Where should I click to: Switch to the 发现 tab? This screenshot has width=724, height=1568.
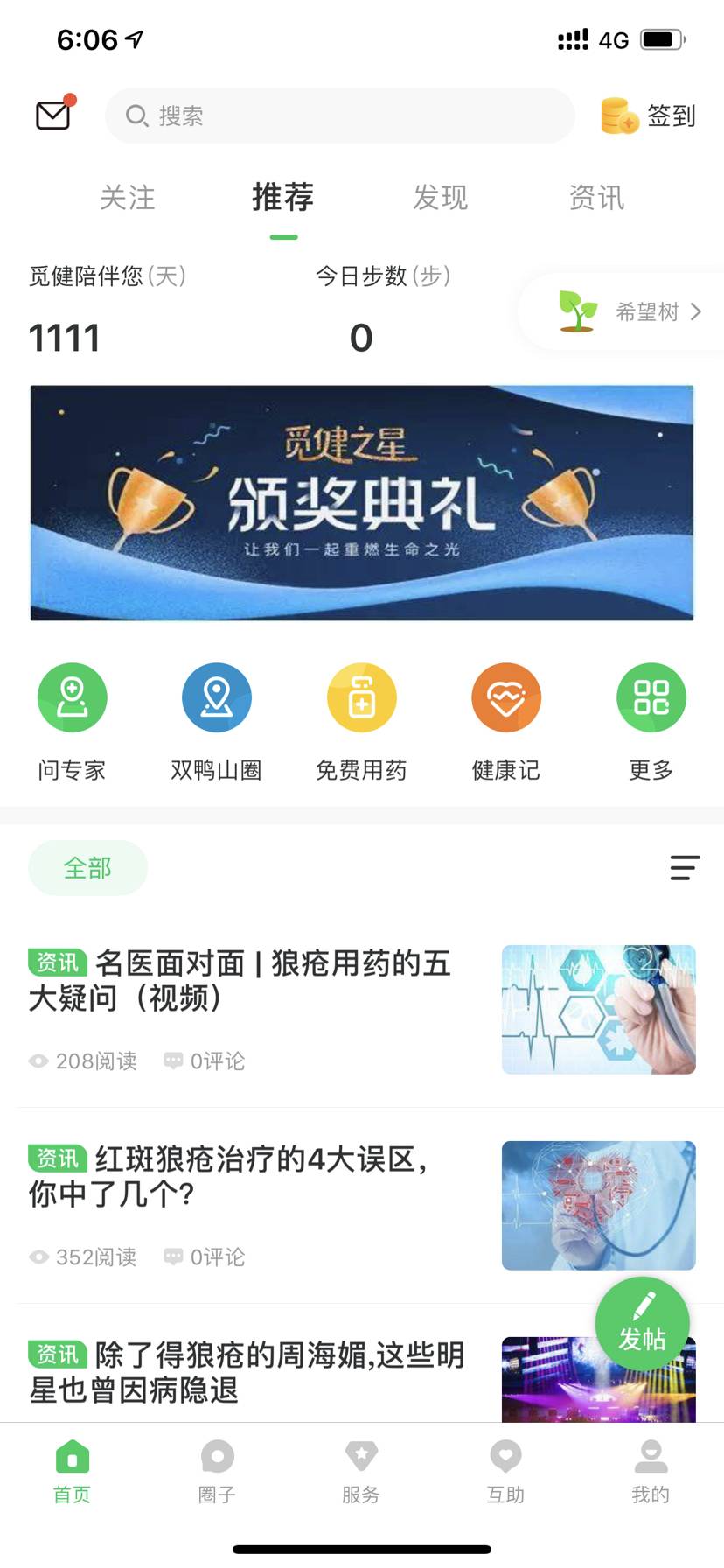pyautogui.click(x=440, y=198)
